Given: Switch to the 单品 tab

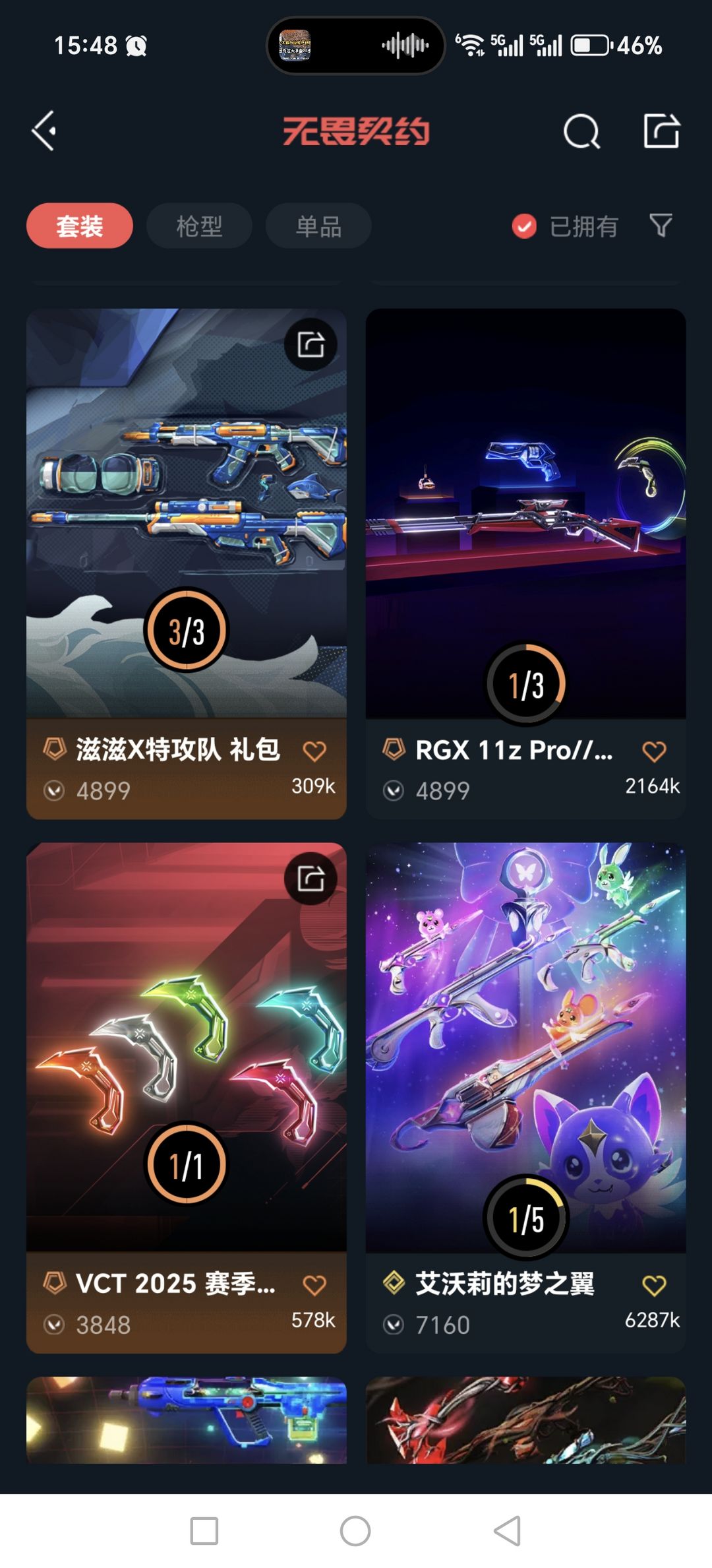Looking at the screenshot, I should (318, 226).
